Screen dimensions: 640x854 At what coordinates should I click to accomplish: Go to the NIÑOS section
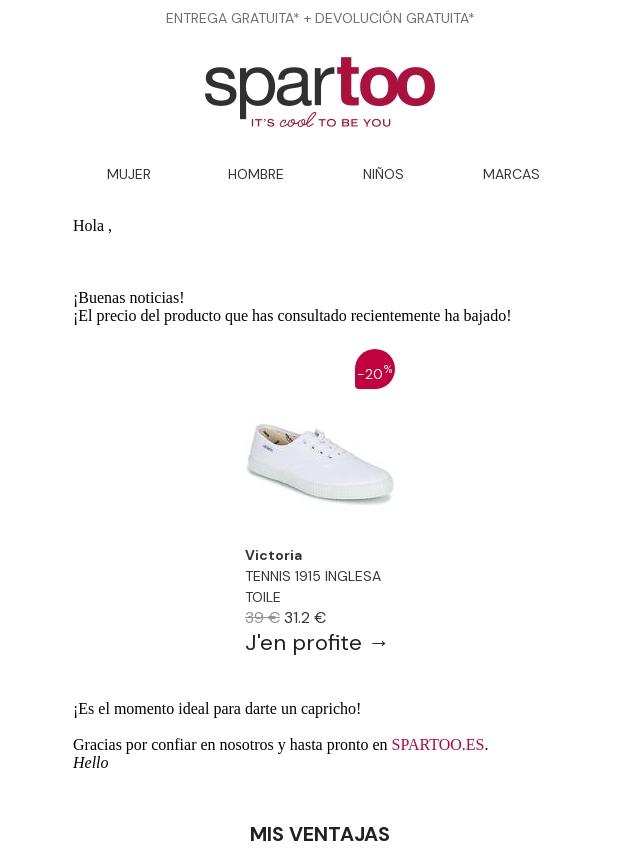[383, 174]
